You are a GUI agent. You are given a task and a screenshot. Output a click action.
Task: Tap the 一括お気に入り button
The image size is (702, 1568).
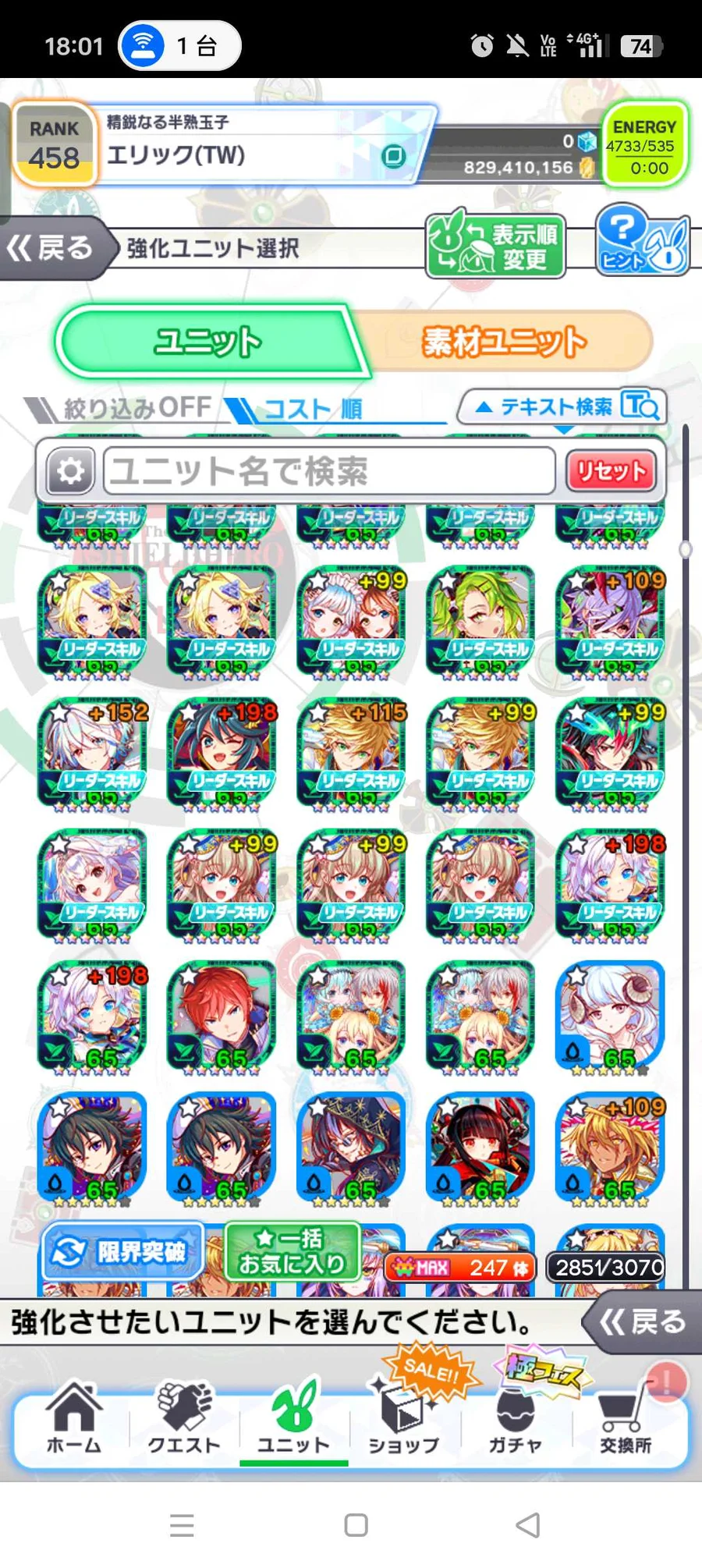[292, 1251]
